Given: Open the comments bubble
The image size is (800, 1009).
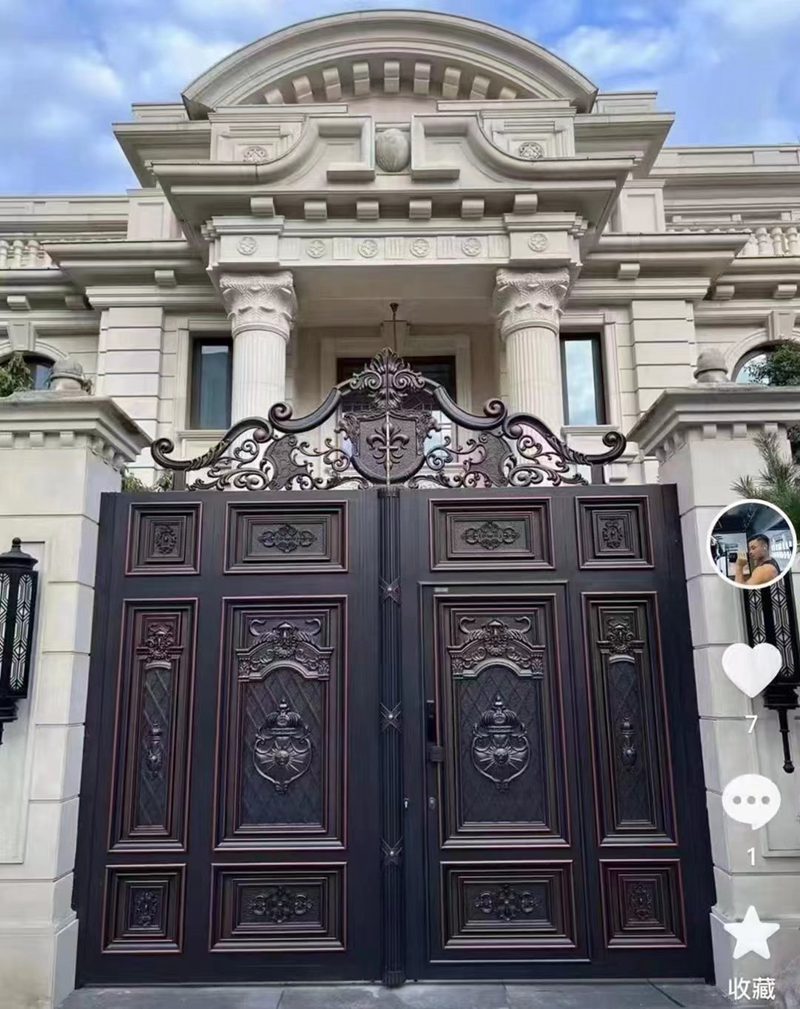Looking at the screenshot, I should click(751, 801).
